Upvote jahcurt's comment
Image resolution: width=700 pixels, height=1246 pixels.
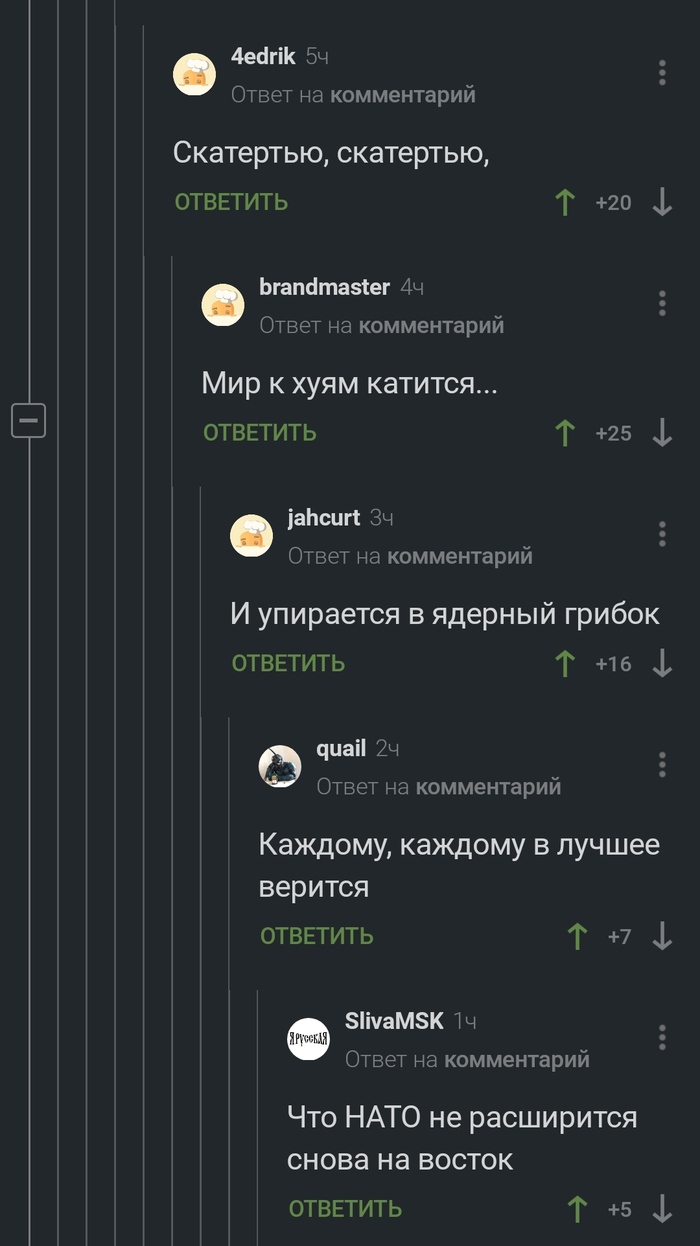(565, 663)
